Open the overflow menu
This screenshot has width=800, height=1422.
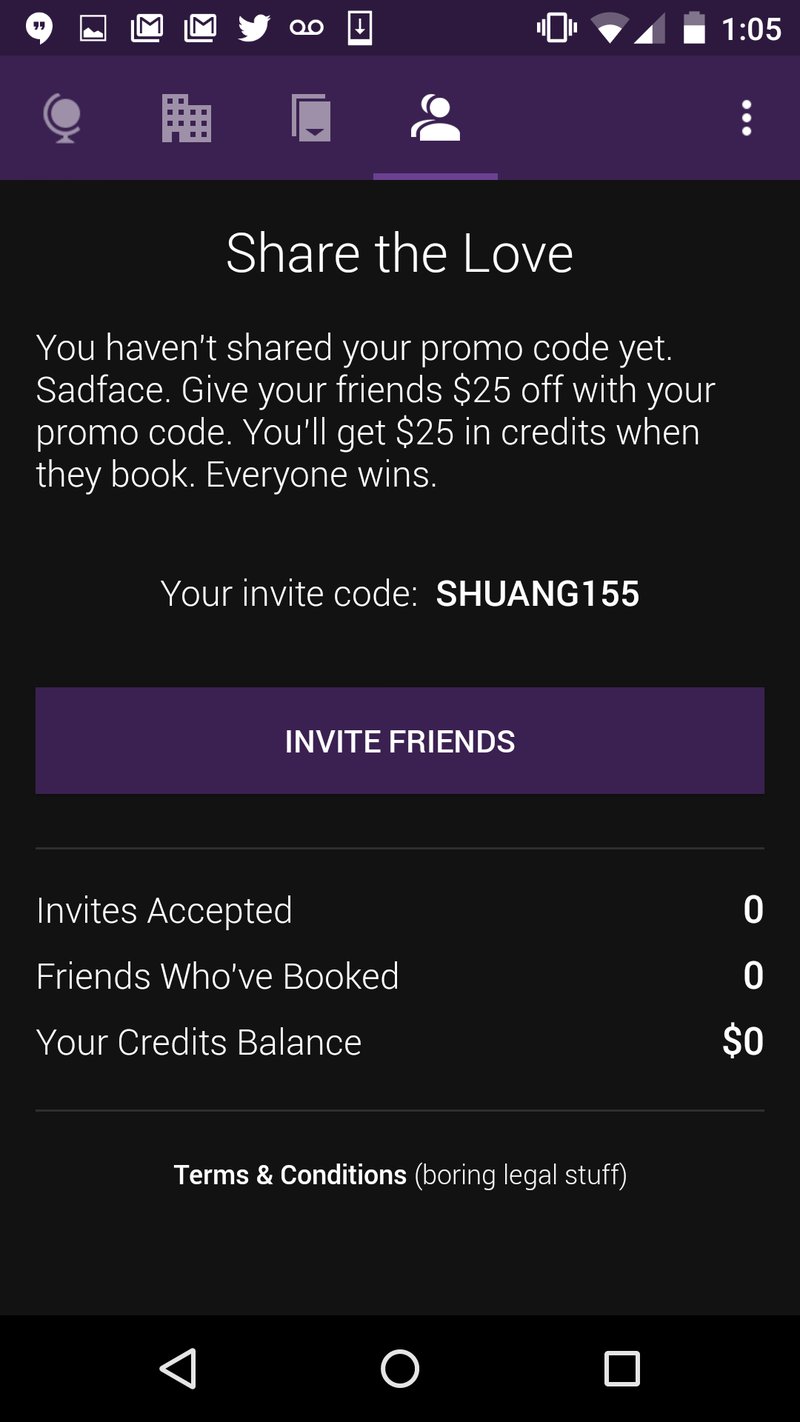point(746,119)
